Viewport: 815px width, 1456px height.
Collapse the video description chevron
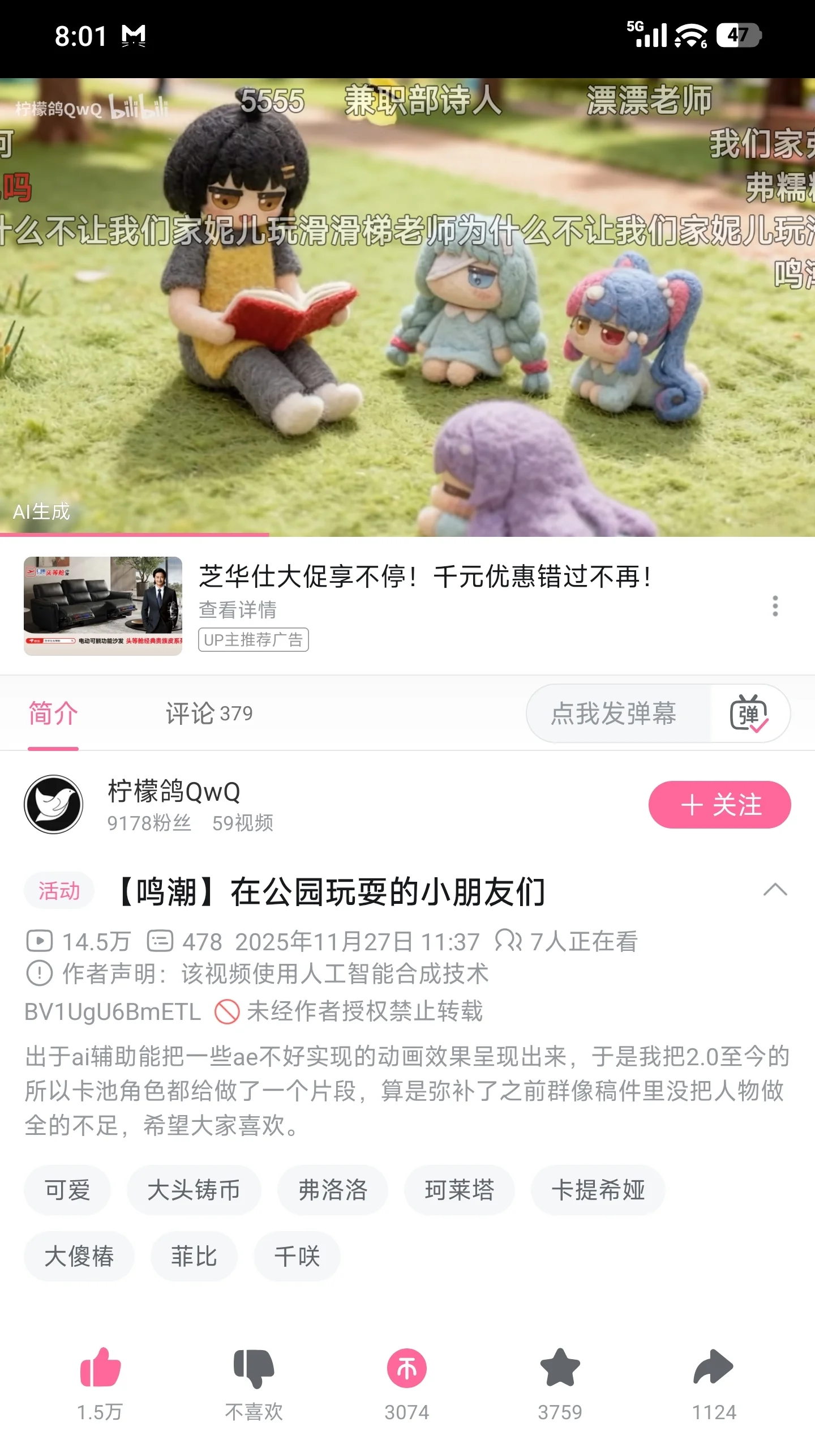tap(775, 890)
